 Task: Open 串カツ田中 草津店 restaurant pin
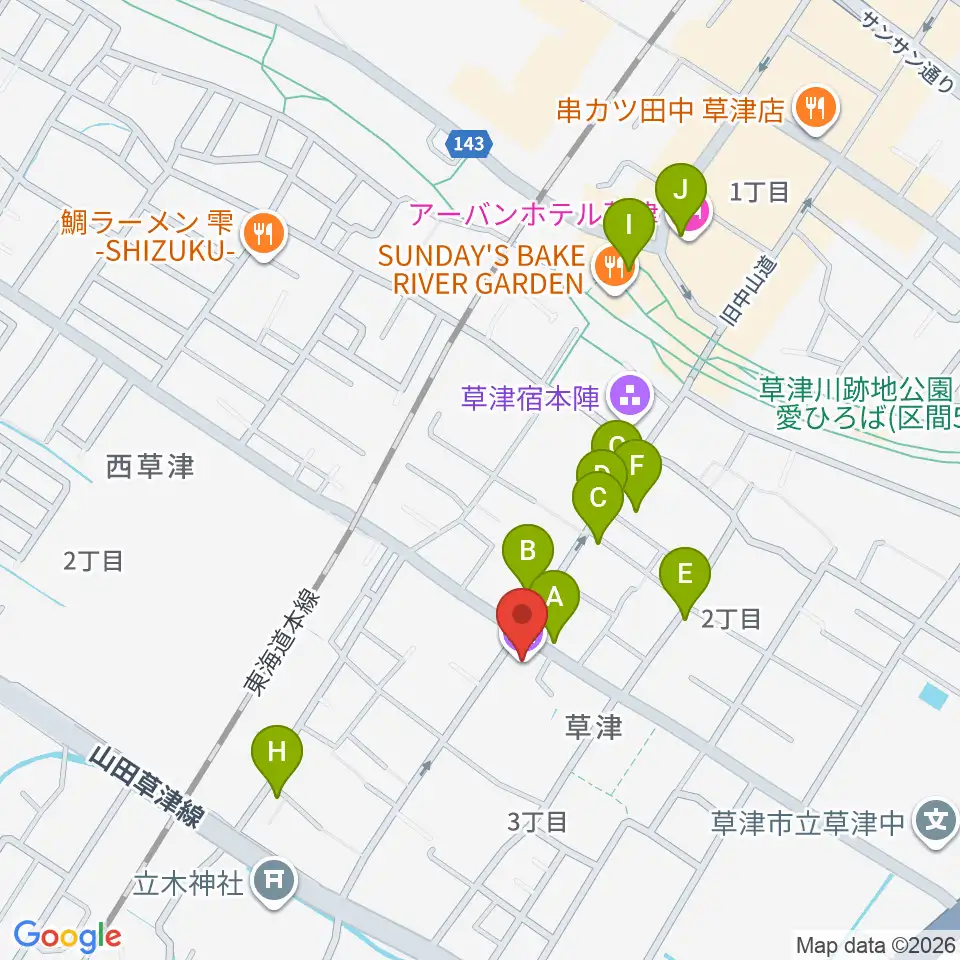click(x=816, y=108)
